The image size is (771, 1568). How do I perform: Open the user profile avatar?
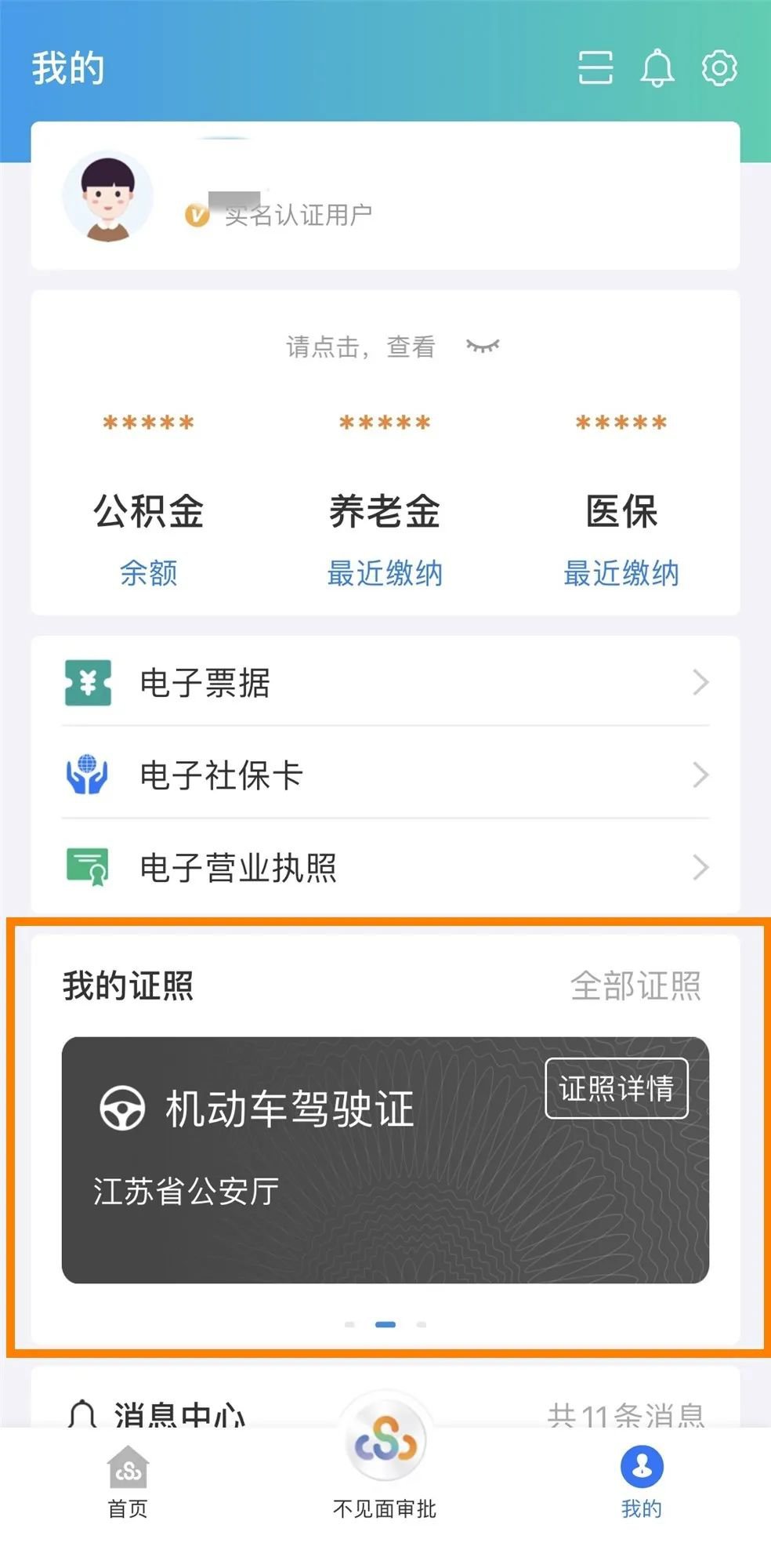(107, 196)
